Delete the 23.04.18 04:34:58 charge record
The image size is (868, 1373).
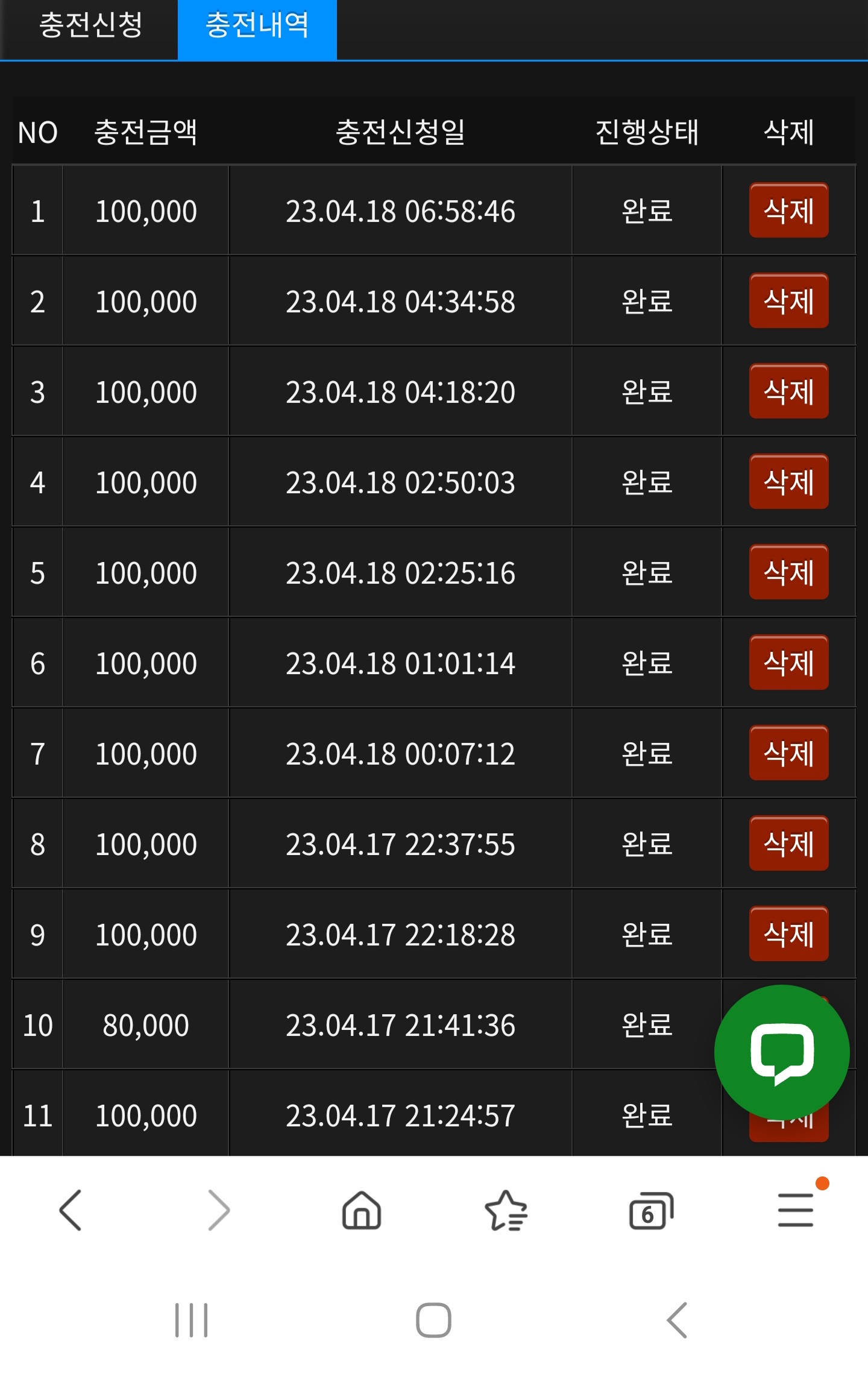click(x=788, y=301)
